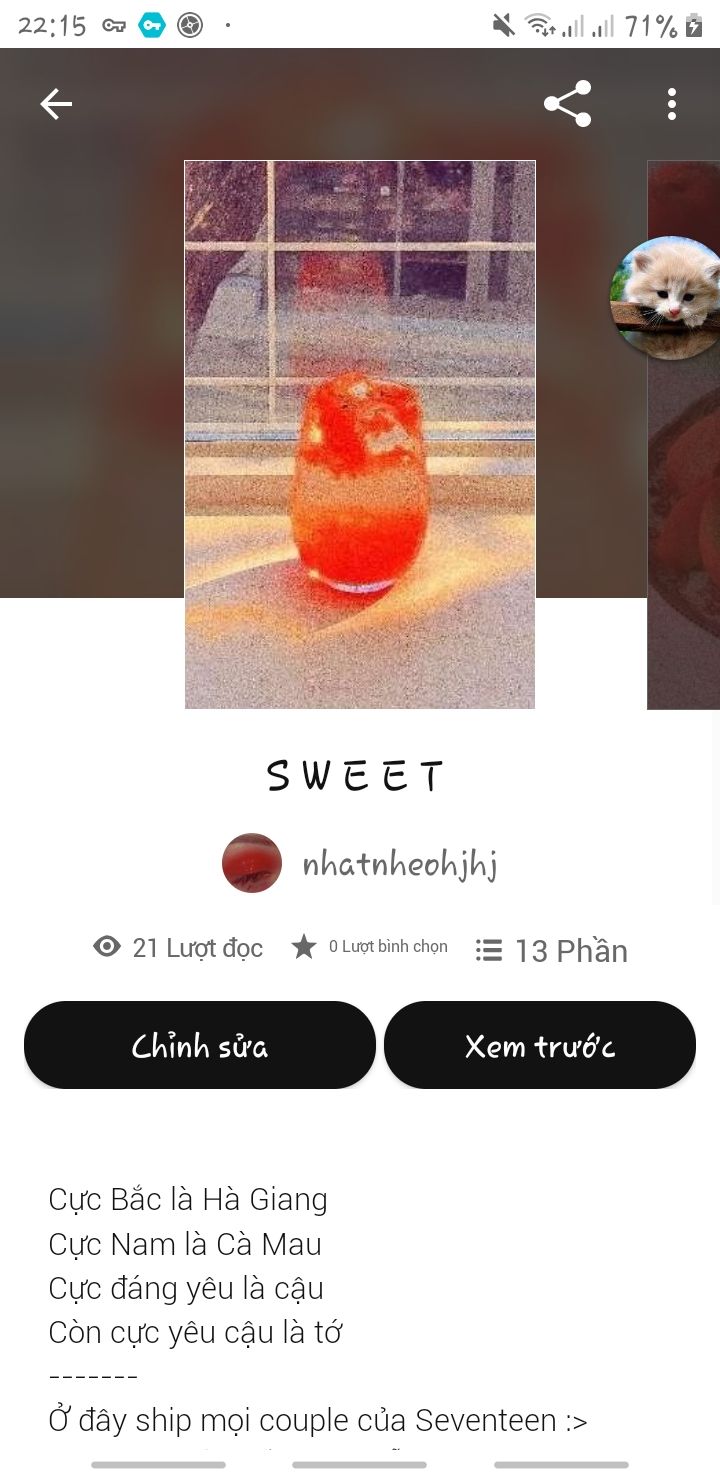This screenshot has width=720, height=1480.
Task: Open the SWEET story cover image
Action: (360, 435)
